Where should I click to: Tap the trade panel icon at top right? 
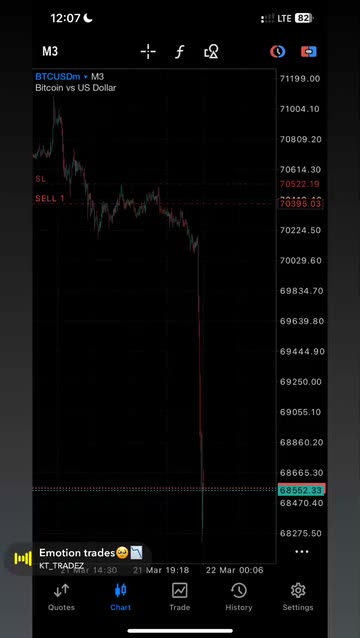(309, 52)
